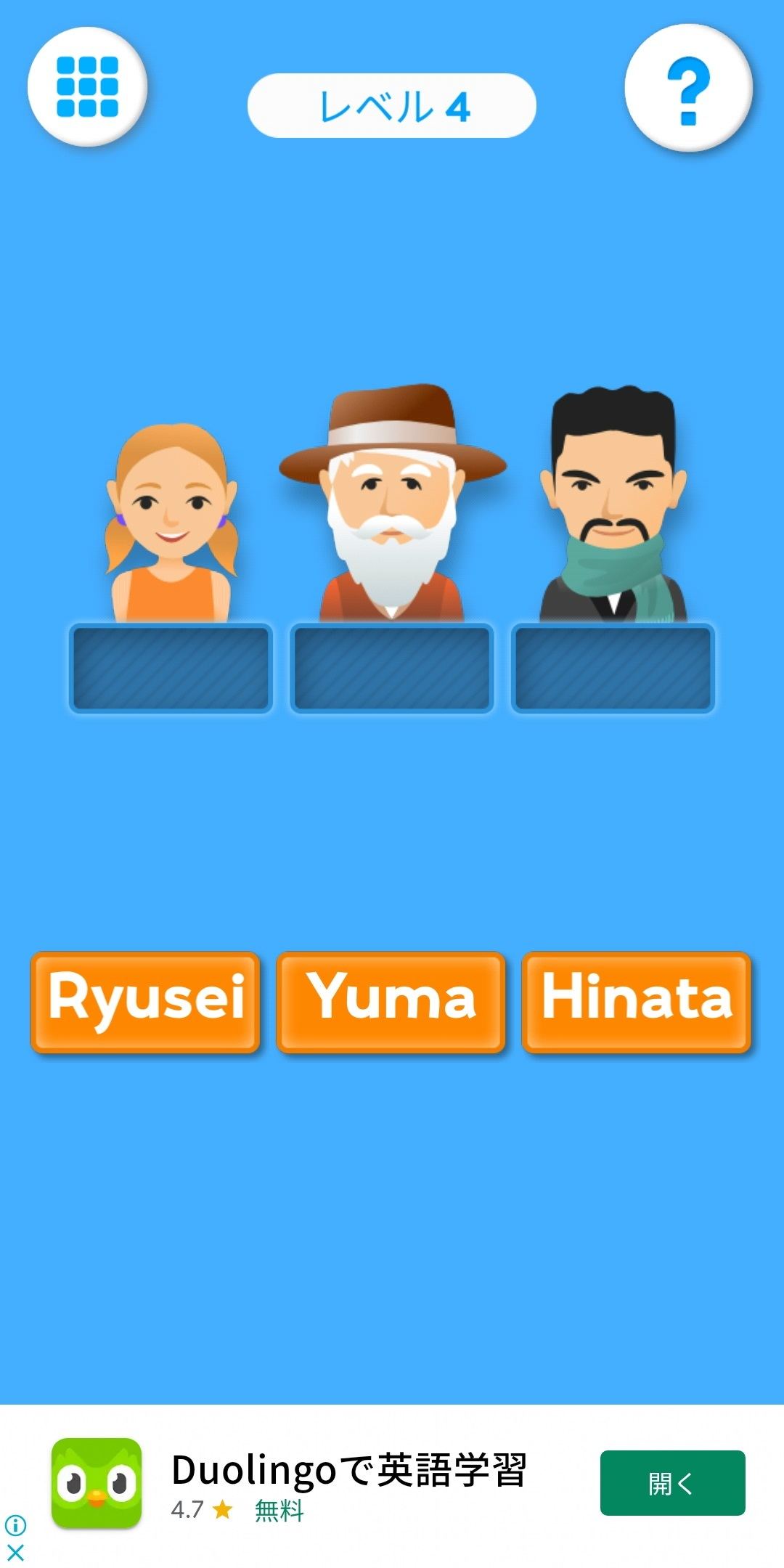The image size is (784, 1568).
Task: Tap the empty slot under the girl
Action: tap(171, 668)
